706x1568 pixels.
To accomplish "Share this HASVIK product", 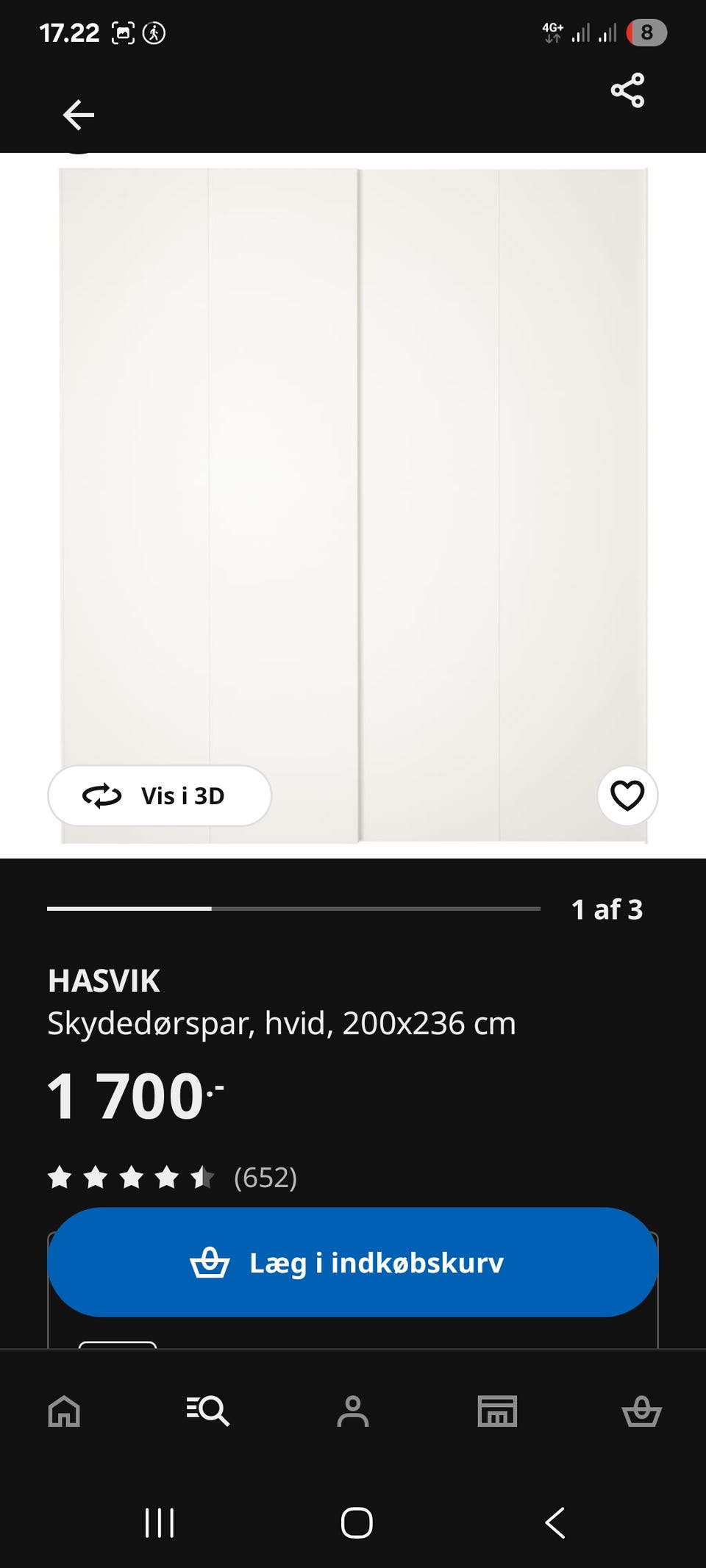I will point(627,90).
